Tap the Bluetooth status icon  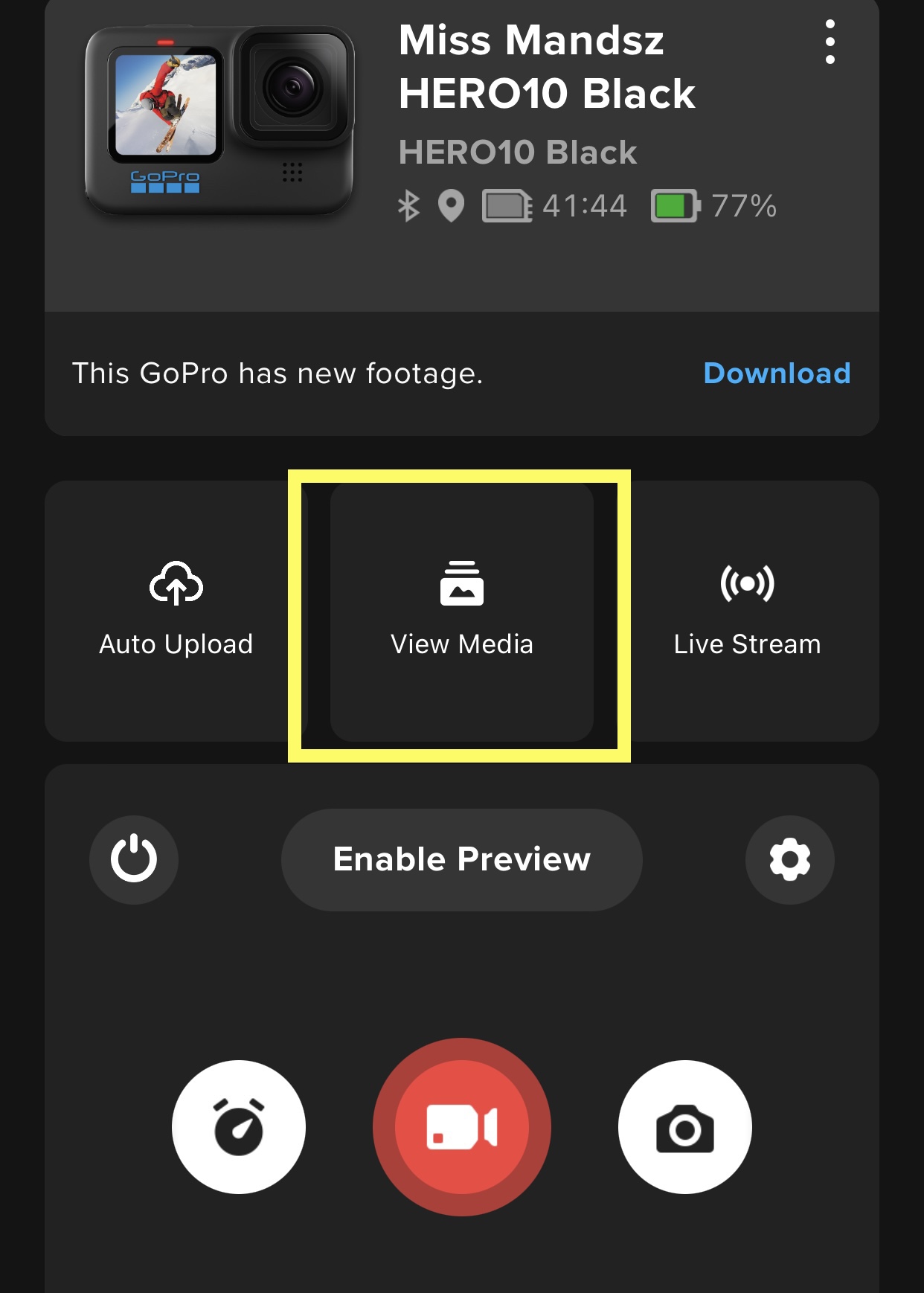tap(408, 206)
